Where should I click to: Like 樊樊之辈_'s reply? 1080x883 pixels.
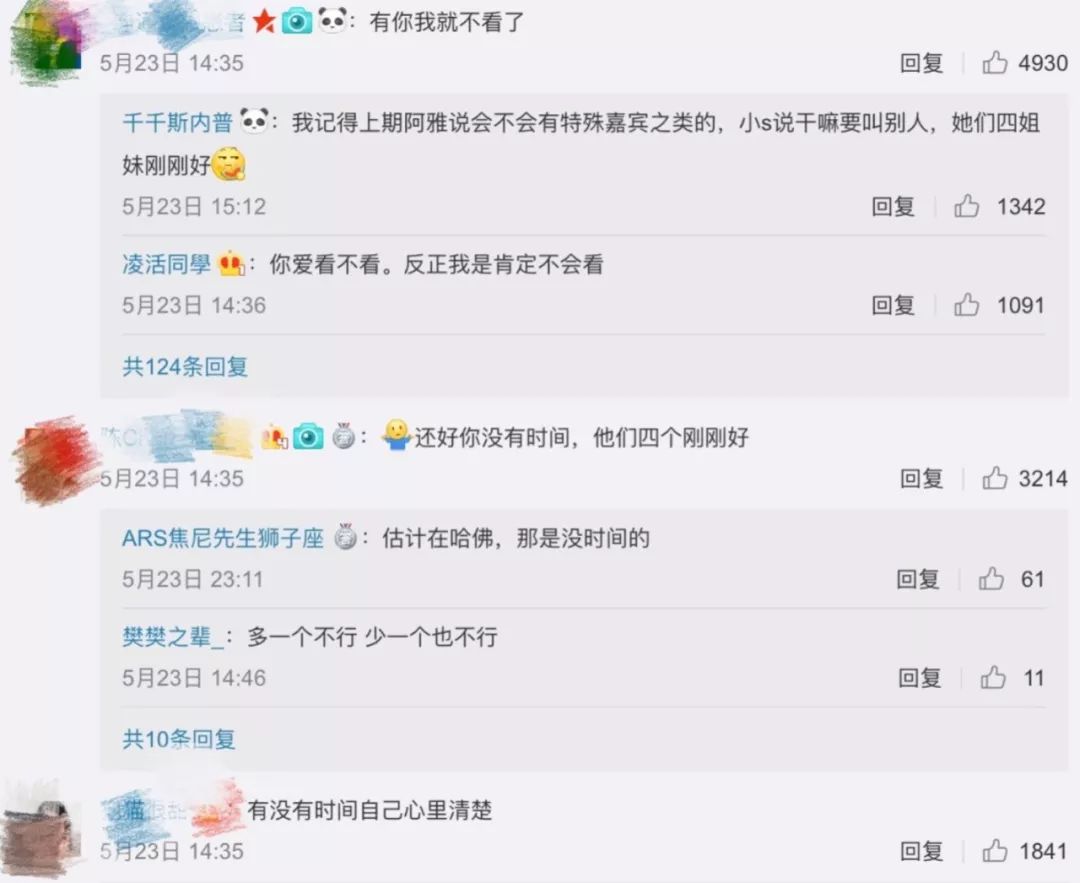tap(993, 679)
